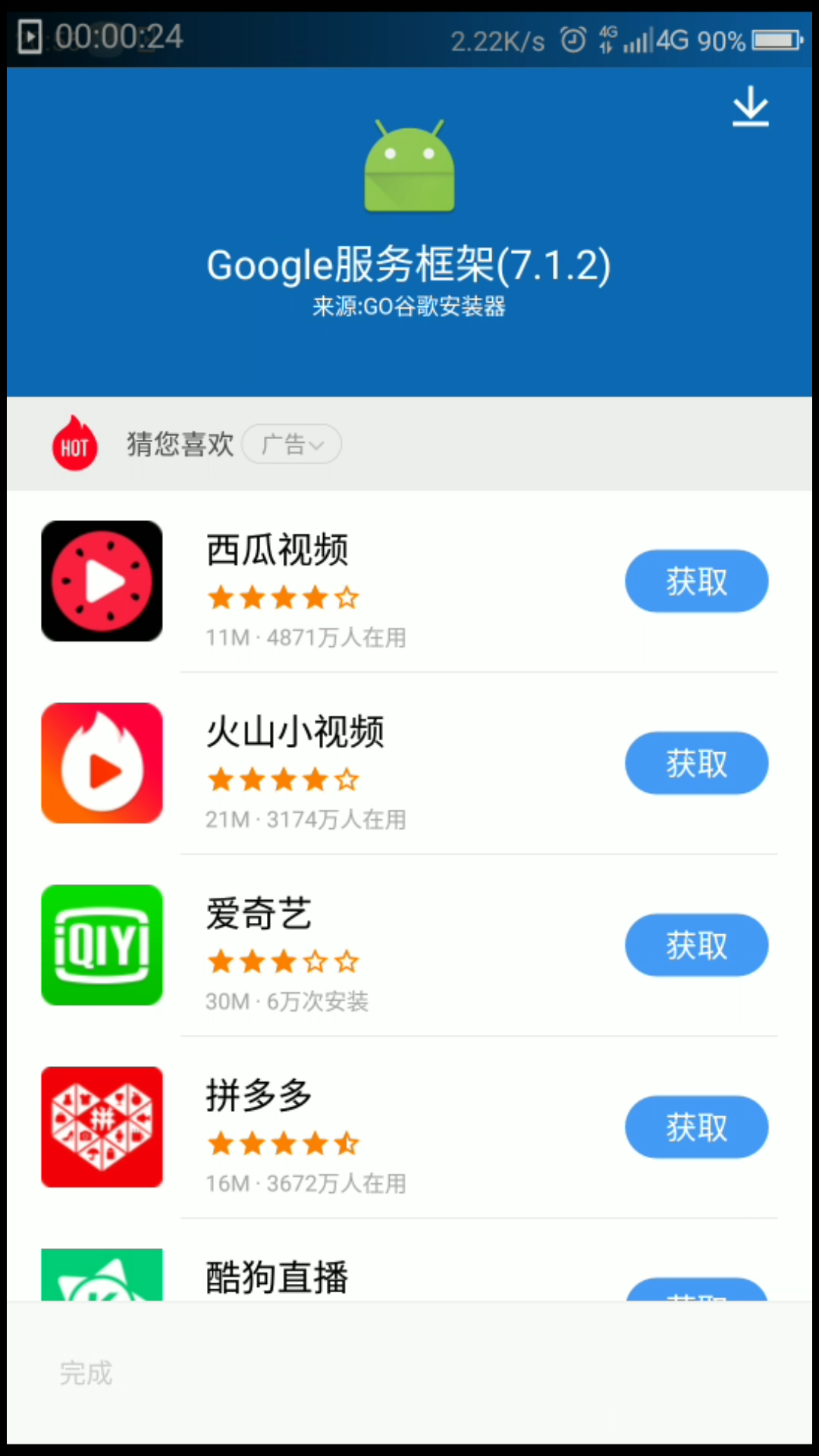
Task: Tap 获取 beside 爱奇艺
Action: click(695, 945)
